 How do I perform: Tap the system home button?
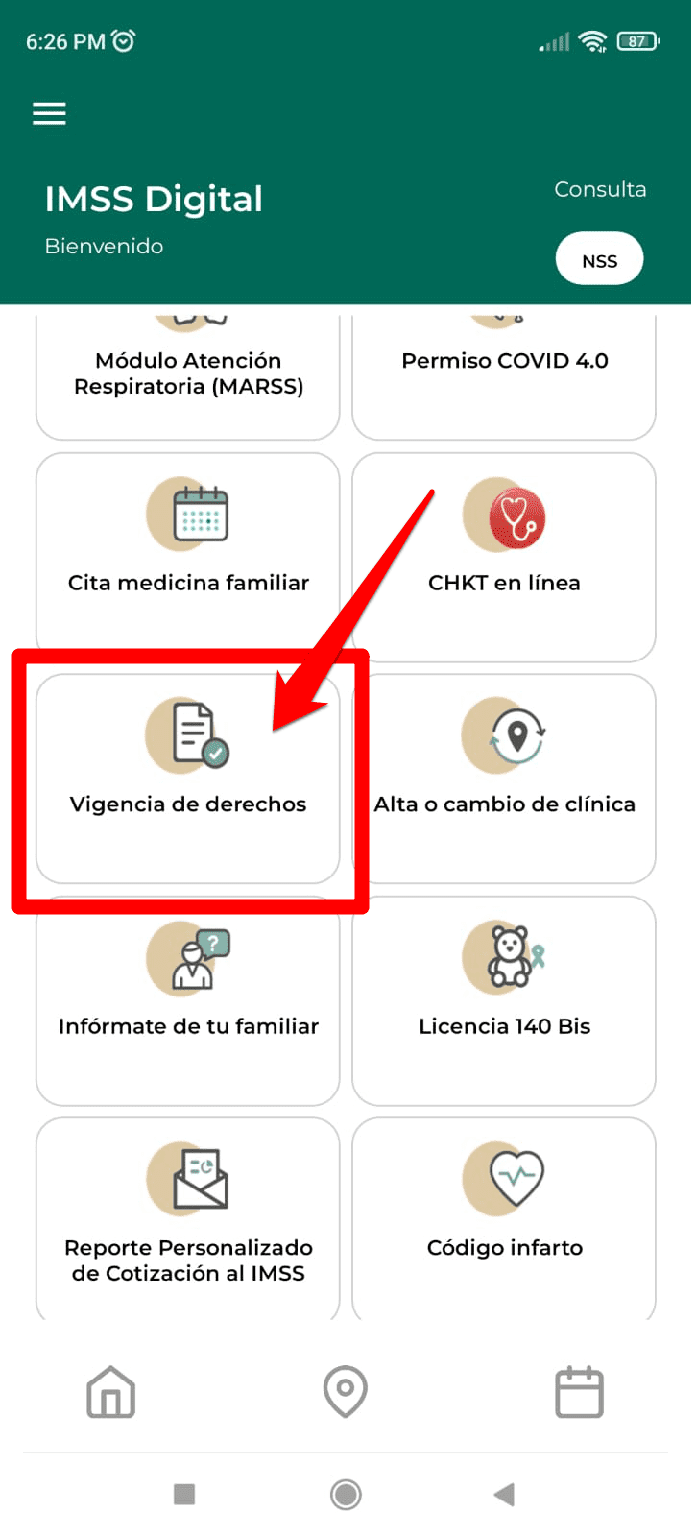(346, 1495)
